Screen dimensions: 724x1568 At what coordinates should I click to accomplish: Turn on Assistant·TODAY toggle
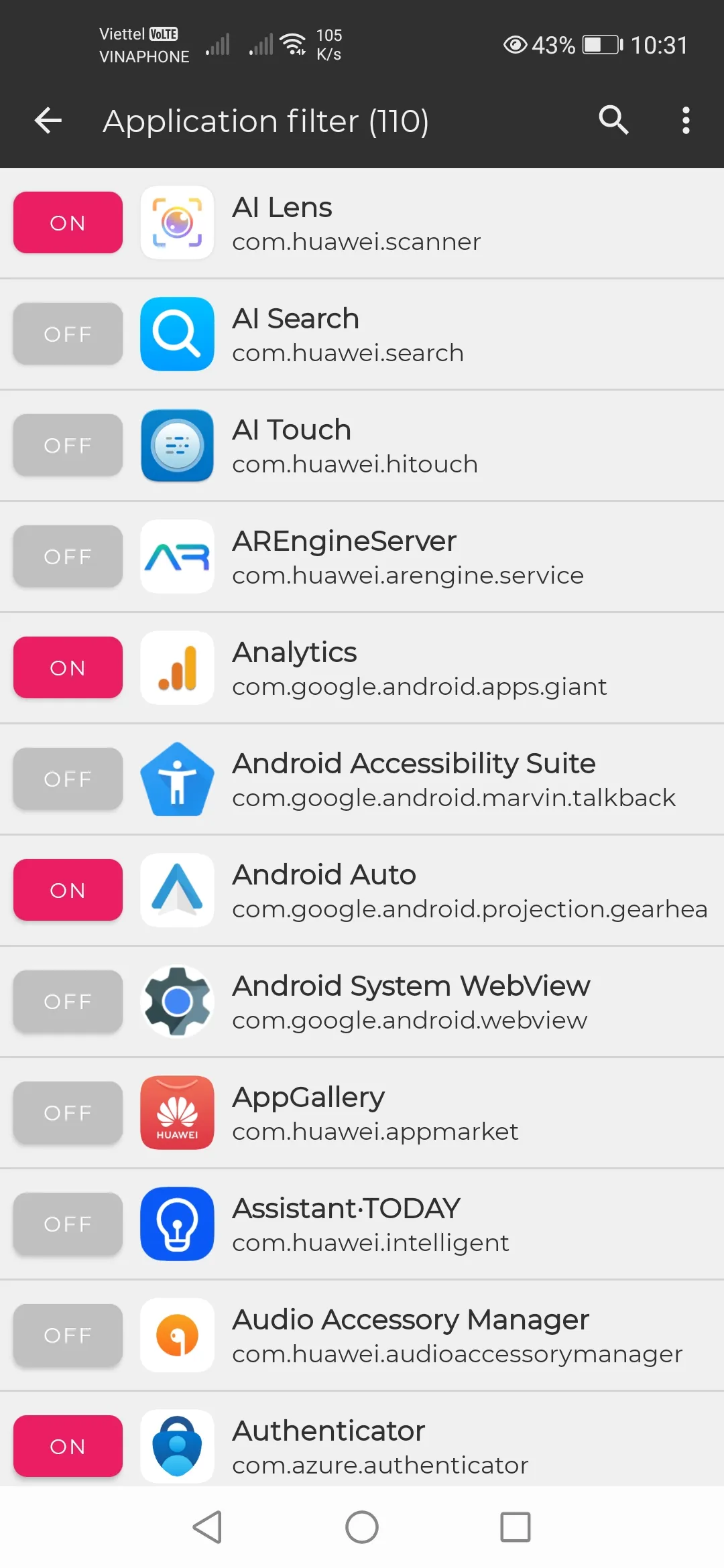[x=68, y=1224]
